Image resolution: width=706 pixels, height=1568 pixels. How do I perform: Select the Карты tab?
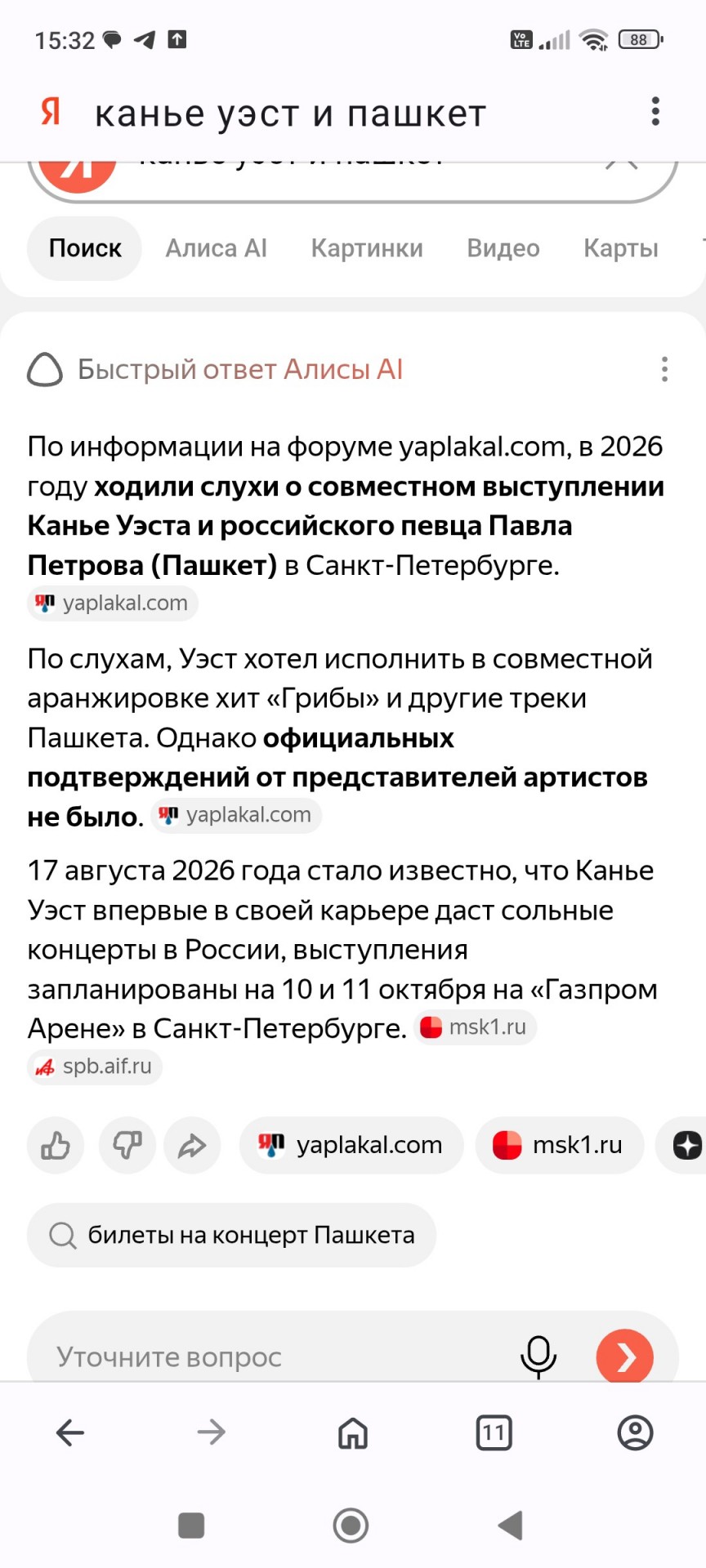point(621,248)
